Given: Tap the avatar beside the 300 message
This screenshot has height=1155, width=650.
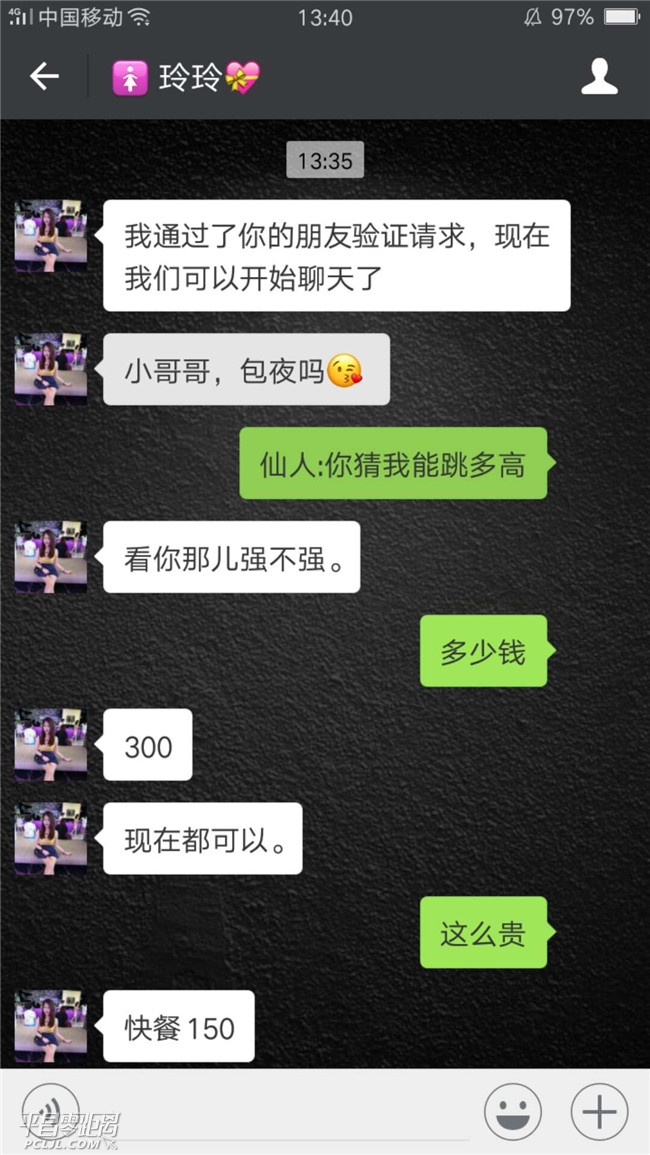Looking at the screenshot, I should [50, 745].
